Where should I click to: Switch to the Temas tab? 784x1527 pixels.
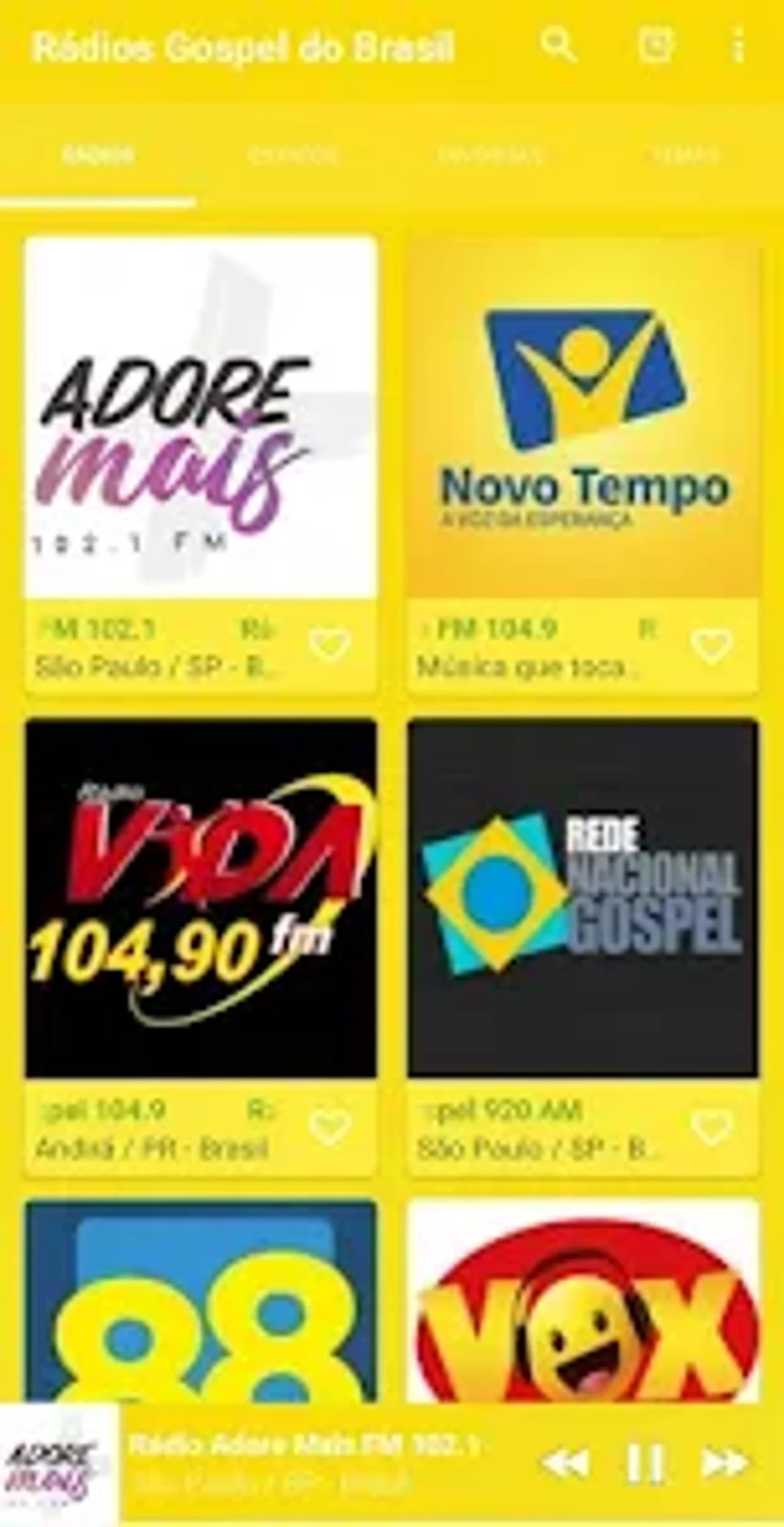[x=686, y=155]
